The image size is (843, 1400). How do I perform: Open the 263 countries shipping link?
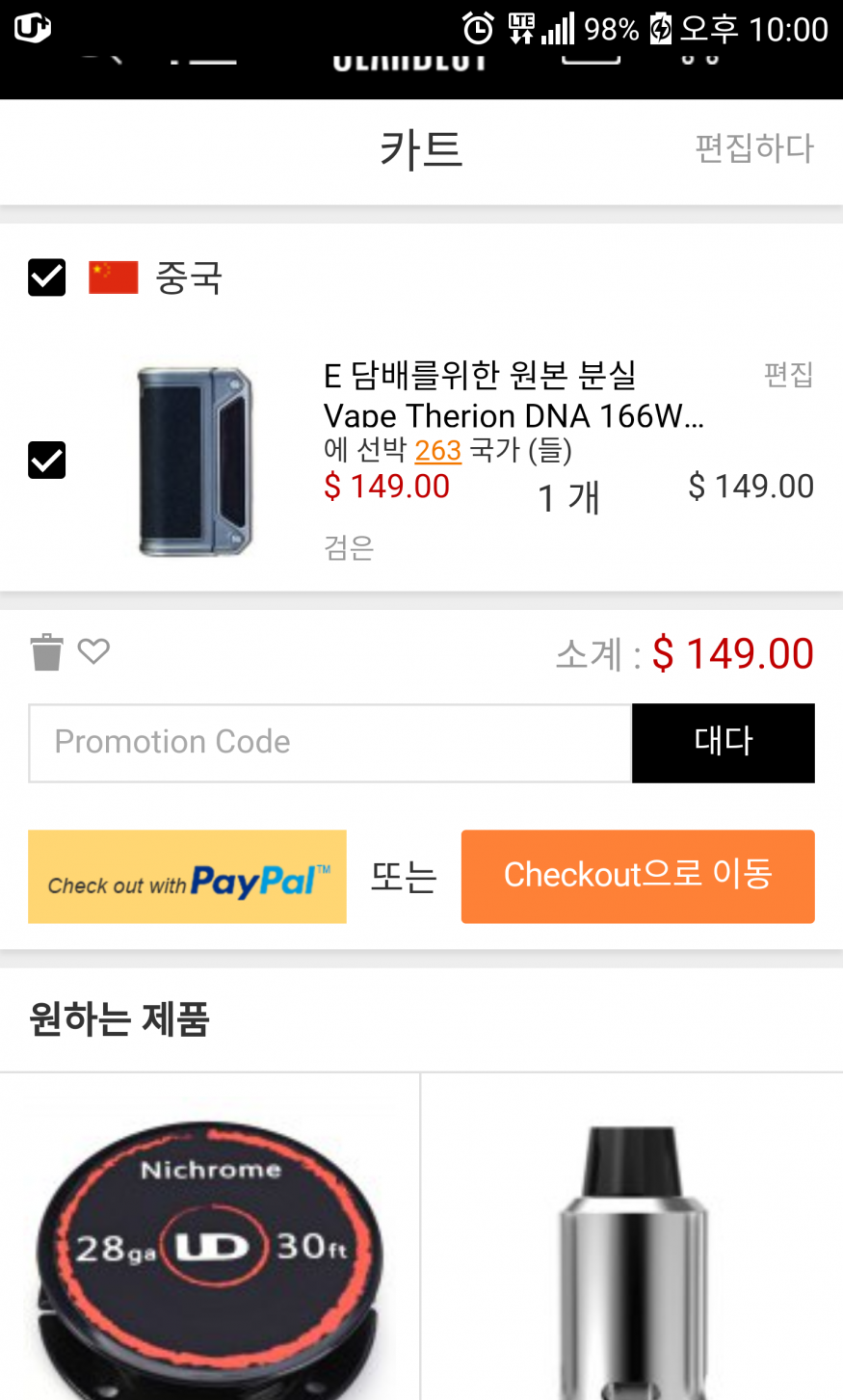[437, 450]
